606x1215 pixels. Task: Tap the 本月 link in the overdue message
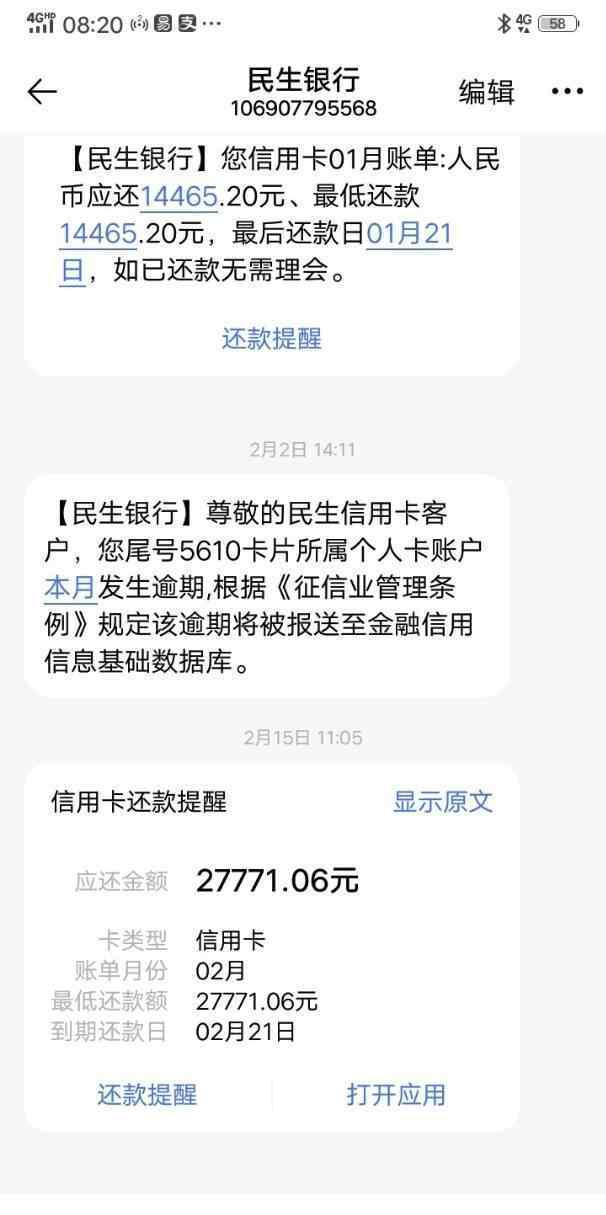(70, 587)
